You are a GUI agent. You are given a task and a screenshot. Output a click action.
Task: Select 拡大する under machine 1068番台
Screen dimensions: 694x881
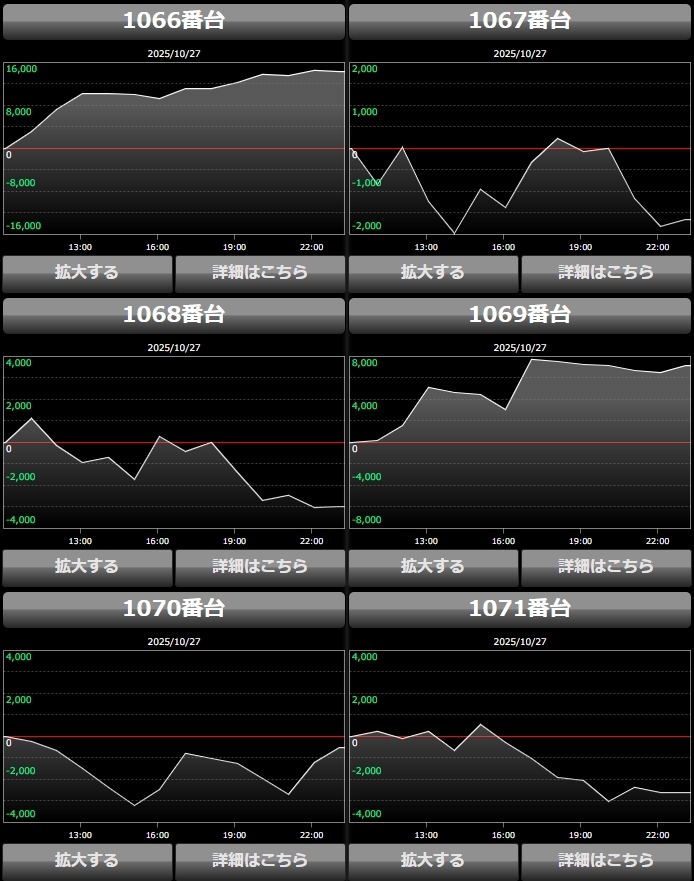tap(87, 566)
